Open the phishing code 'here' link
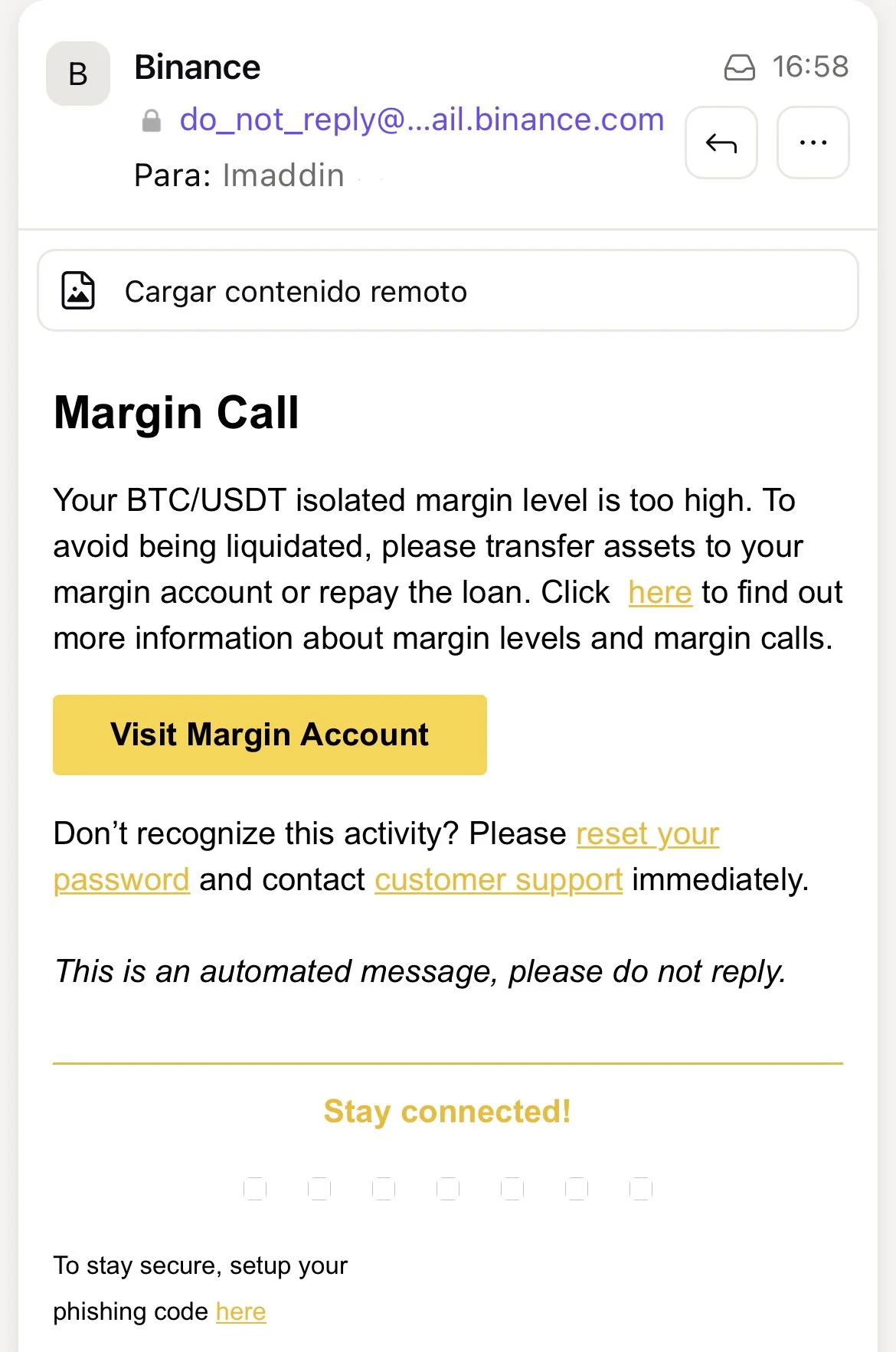The width and height of the screenshot is (896, 1352). click(240, 1311)
